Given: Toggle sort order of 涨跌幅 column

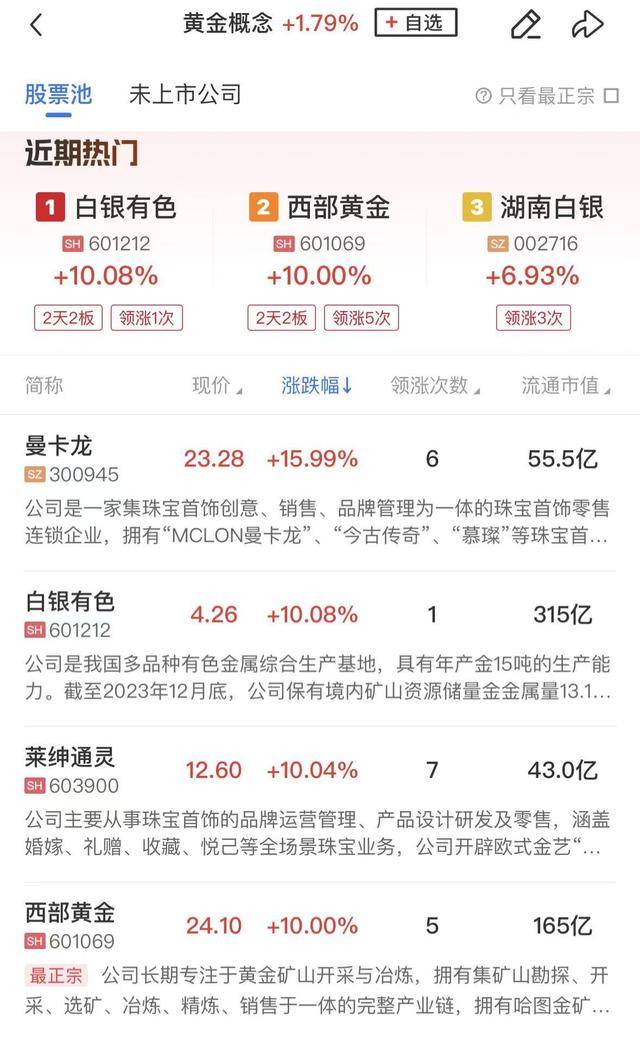Looking at the screenshot, I should [317, 385].
